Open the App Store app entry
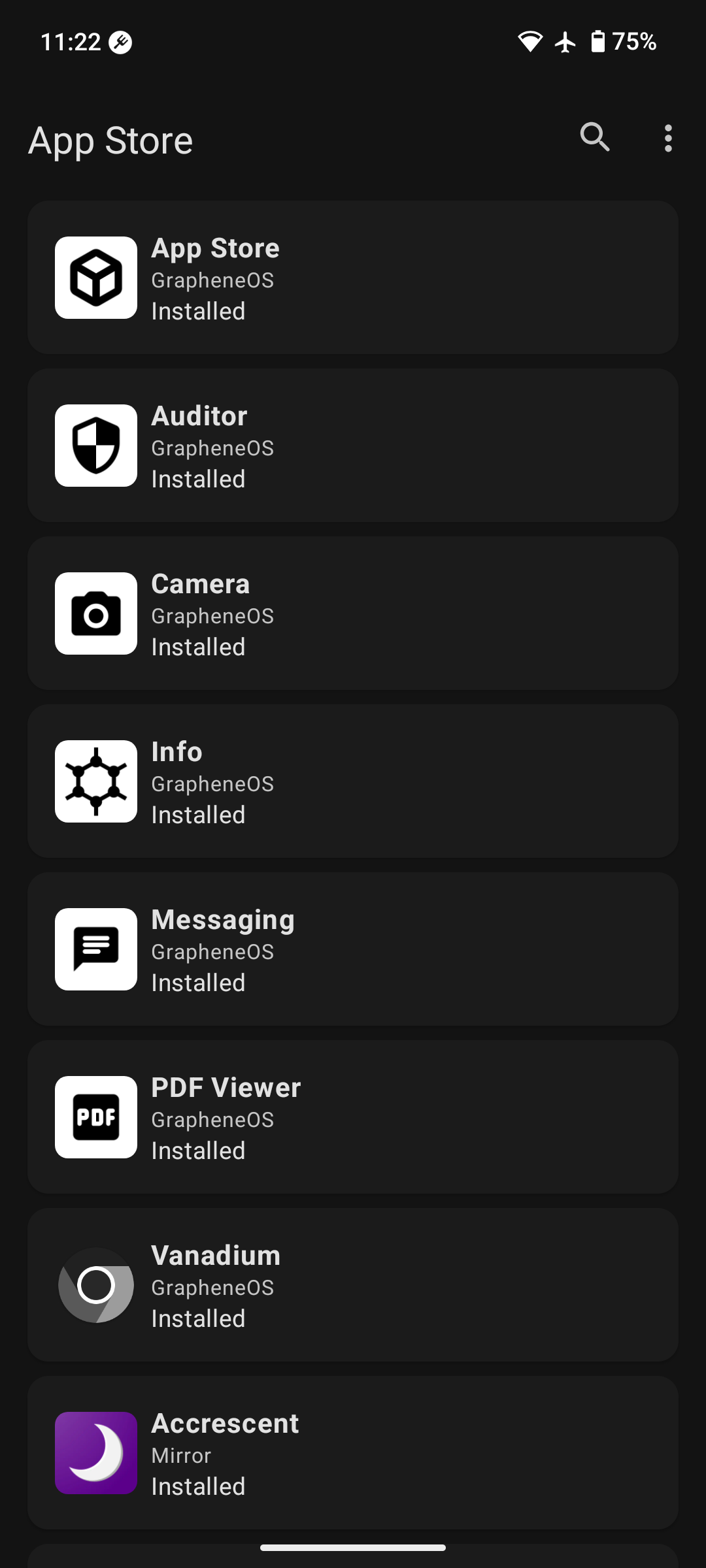Viewport: 706px width, 1568px height. [x=353, y=278]
